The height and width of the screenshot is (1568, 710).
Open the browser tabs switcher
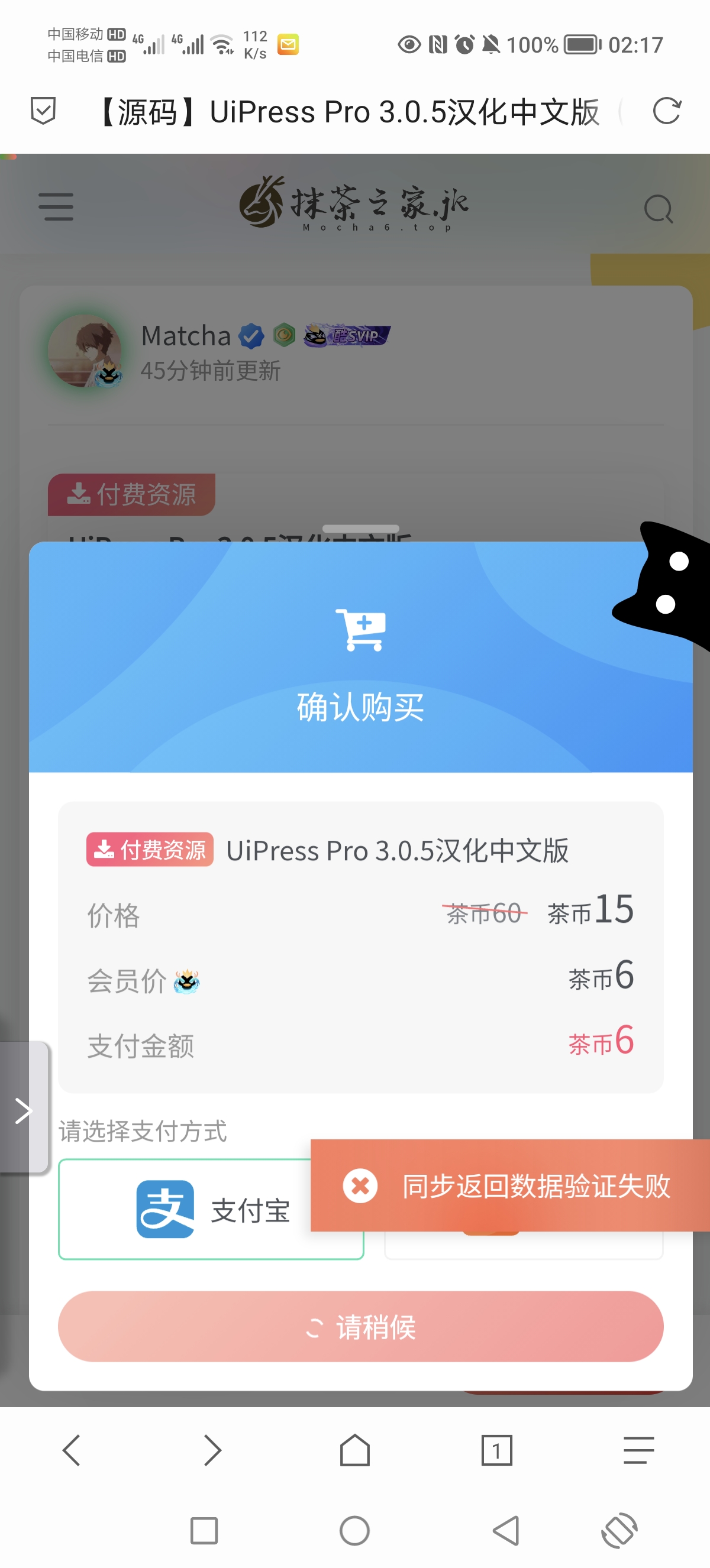click(496, 1450)
